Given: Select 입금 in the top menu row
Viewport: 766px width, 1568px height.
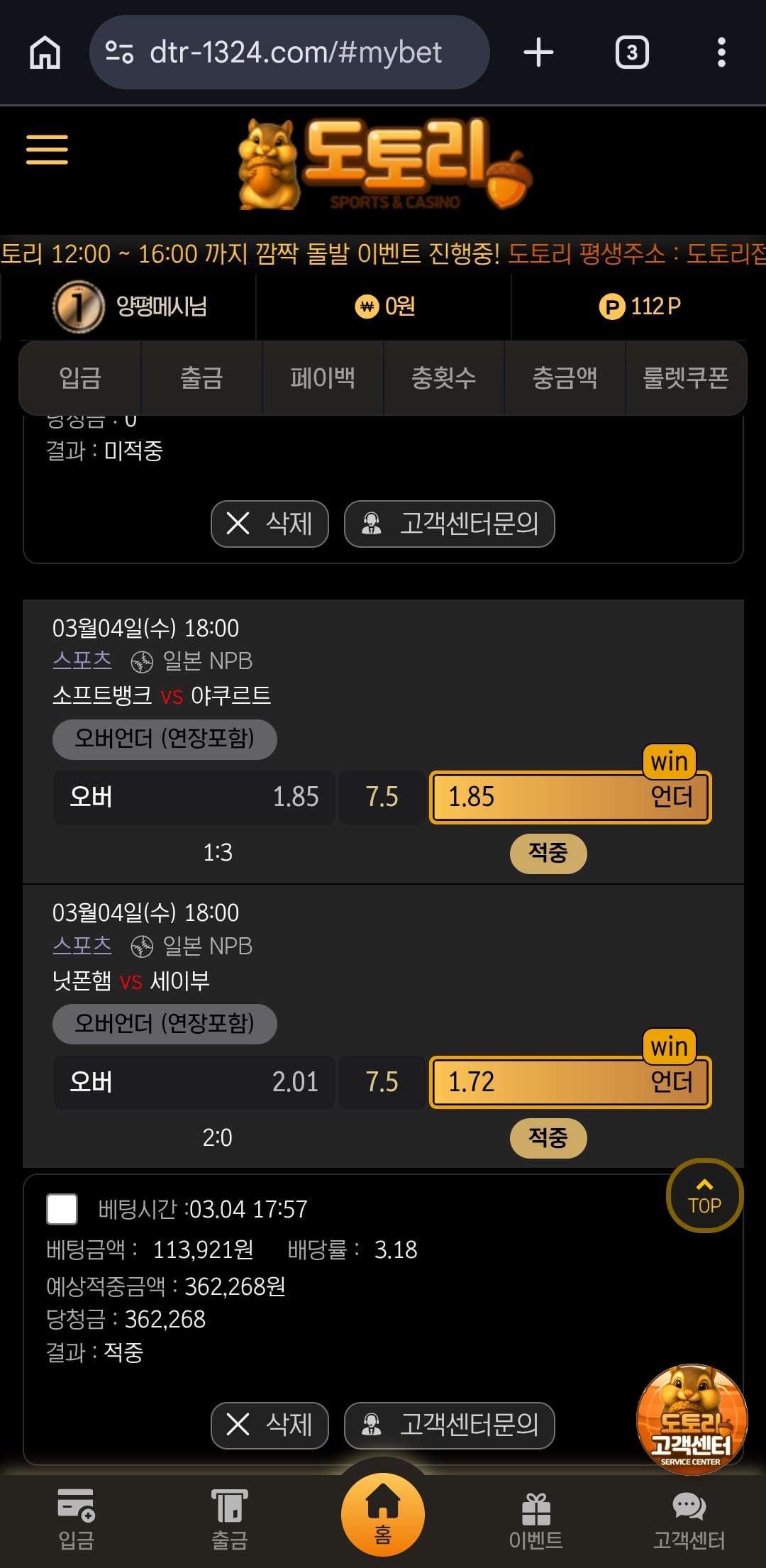Looking at the screenshot, I should tap(80, 377).
